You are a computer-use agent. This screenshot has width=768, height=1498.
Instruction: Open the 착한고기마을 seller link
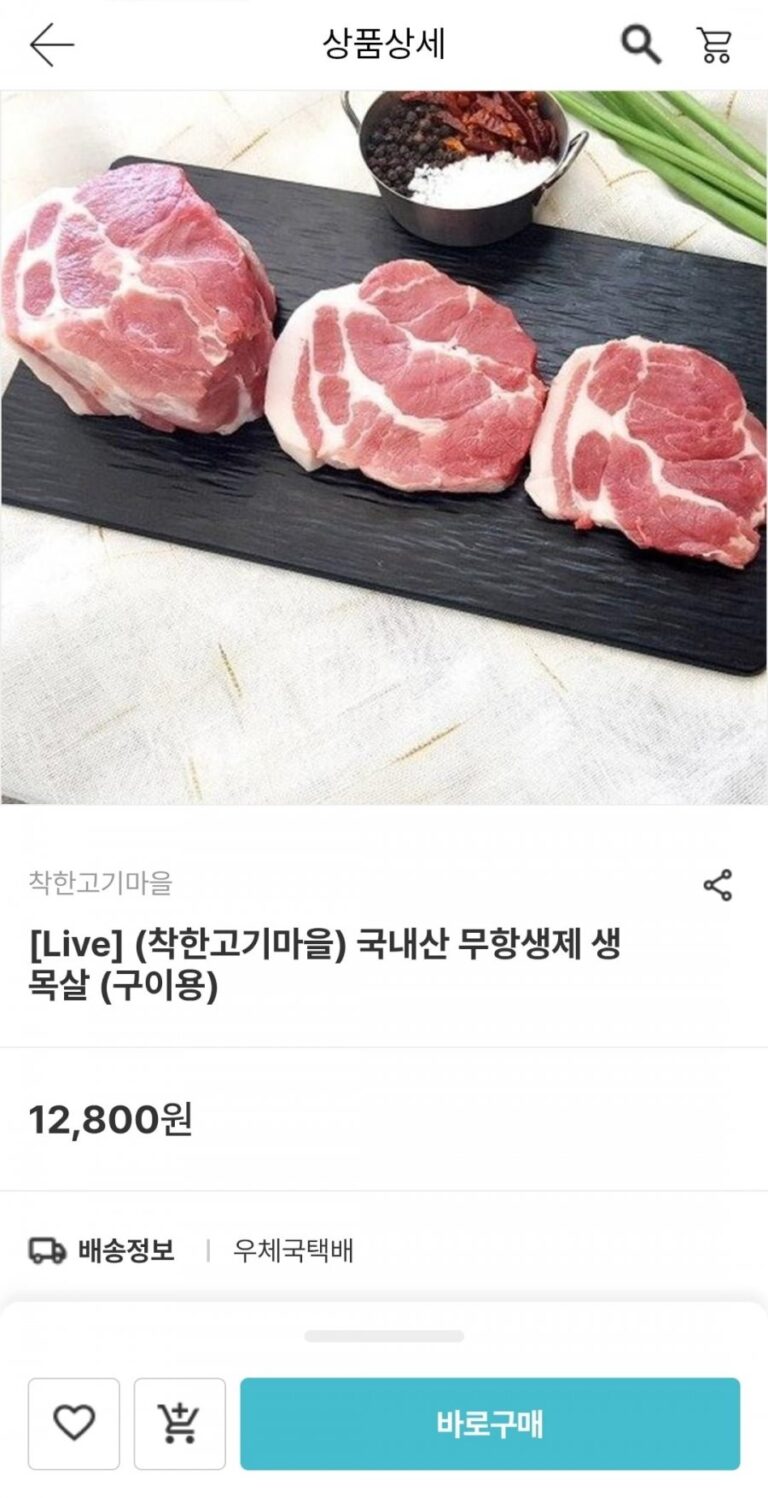click(x=100, y=883)
